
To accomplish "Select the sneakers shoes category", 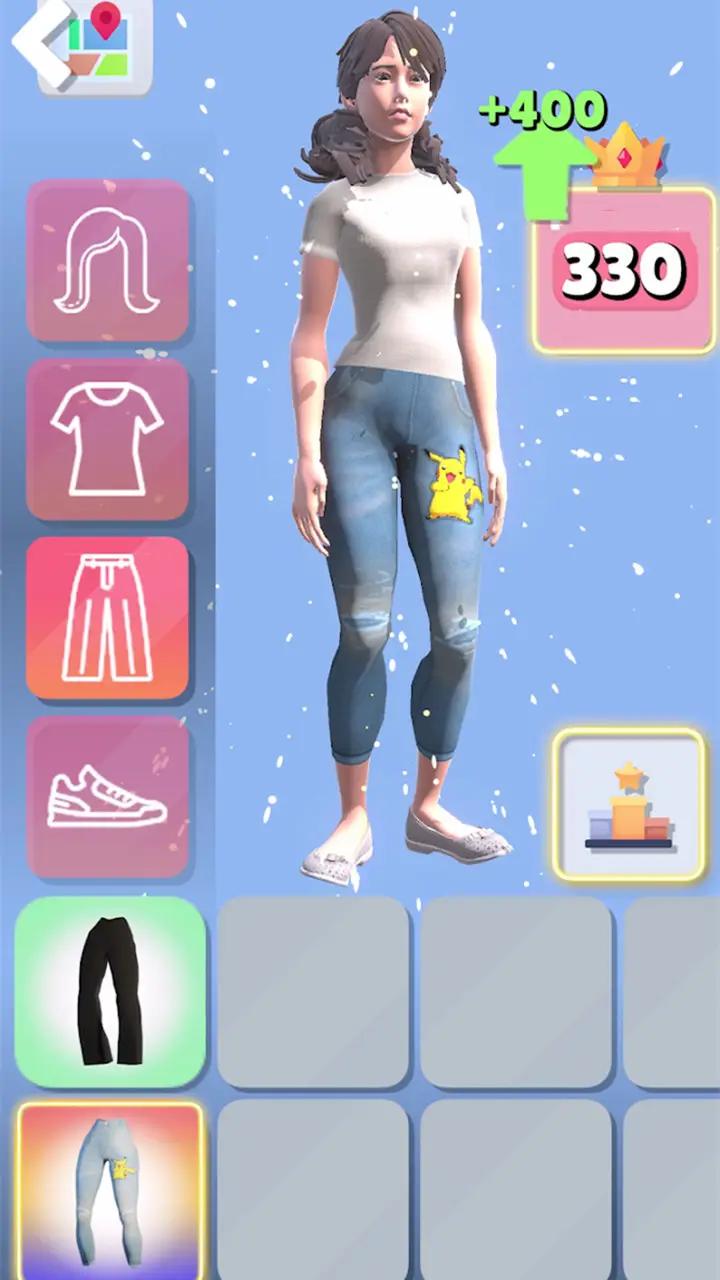I will (108, 797).
